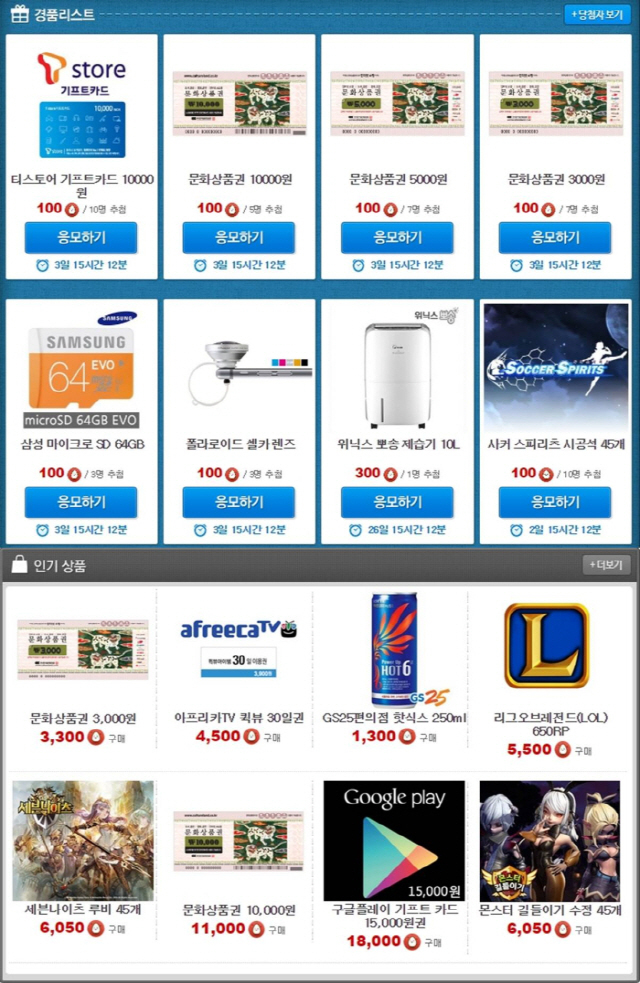Select 구글플레이 기프트 카드 15,000원권
Viewport: 640px width, 983px height.
tap(394, 916)
